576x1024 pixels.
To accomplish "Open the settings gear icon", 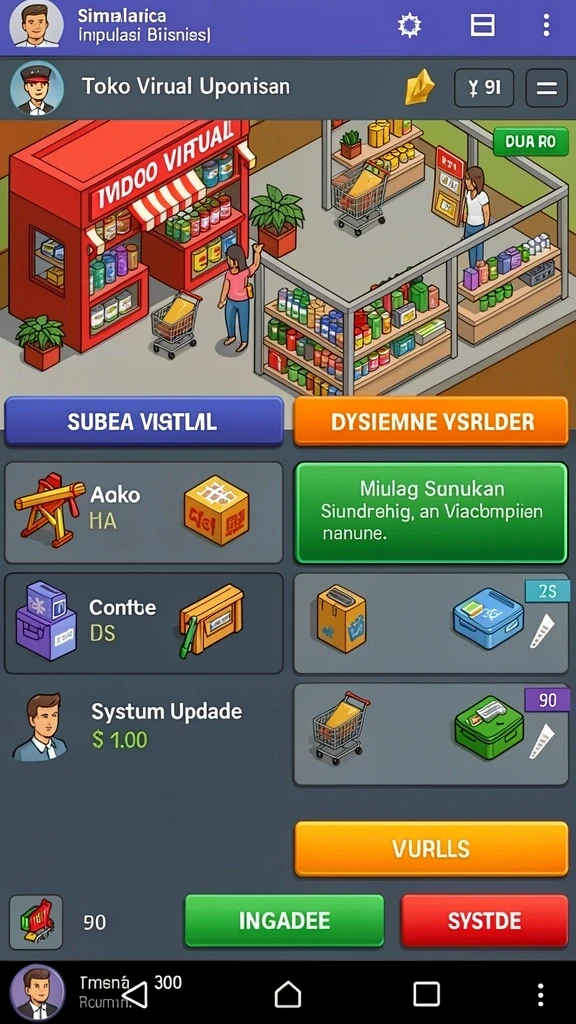I will pos(409,25).
